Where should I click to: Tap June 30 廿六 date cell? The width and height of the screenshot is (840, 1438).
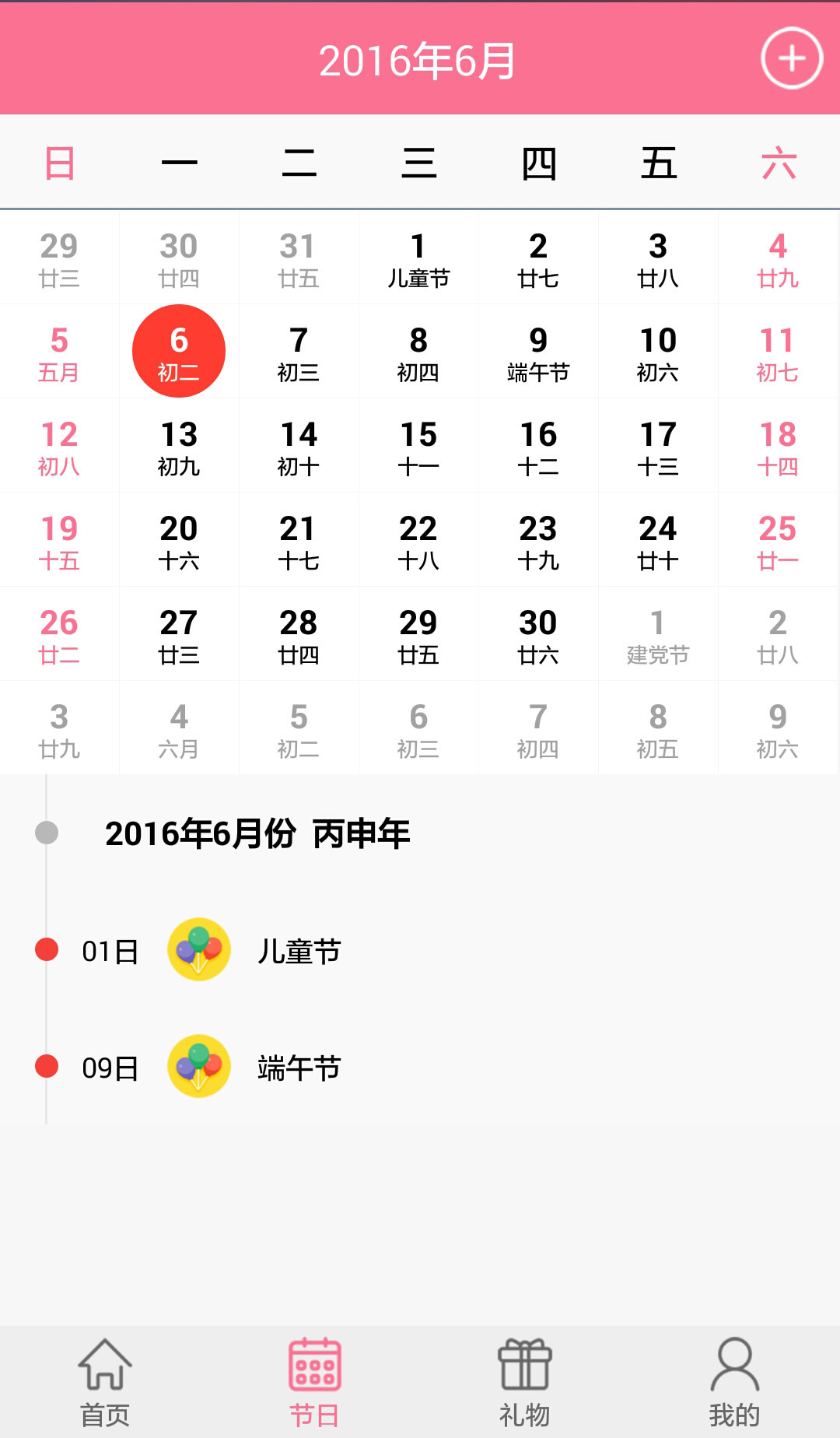click(x=538, y=636)
